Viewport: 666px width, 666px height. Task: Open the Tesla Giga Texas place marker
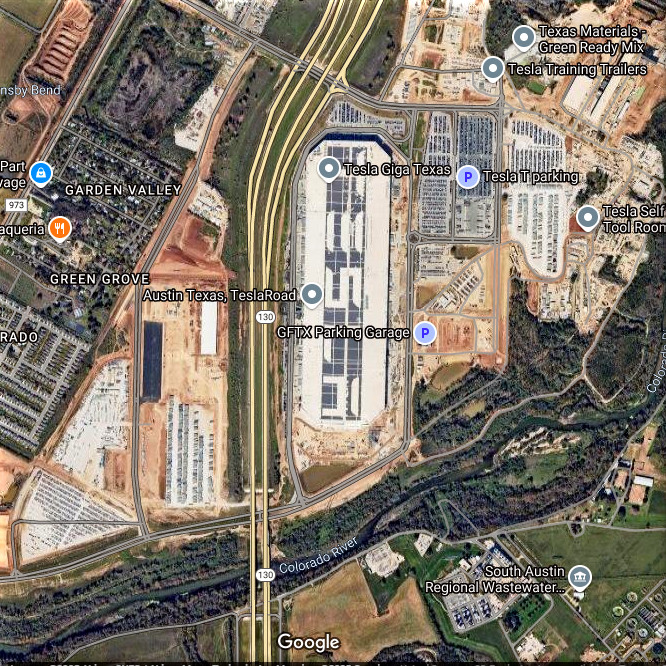[329, 169]
